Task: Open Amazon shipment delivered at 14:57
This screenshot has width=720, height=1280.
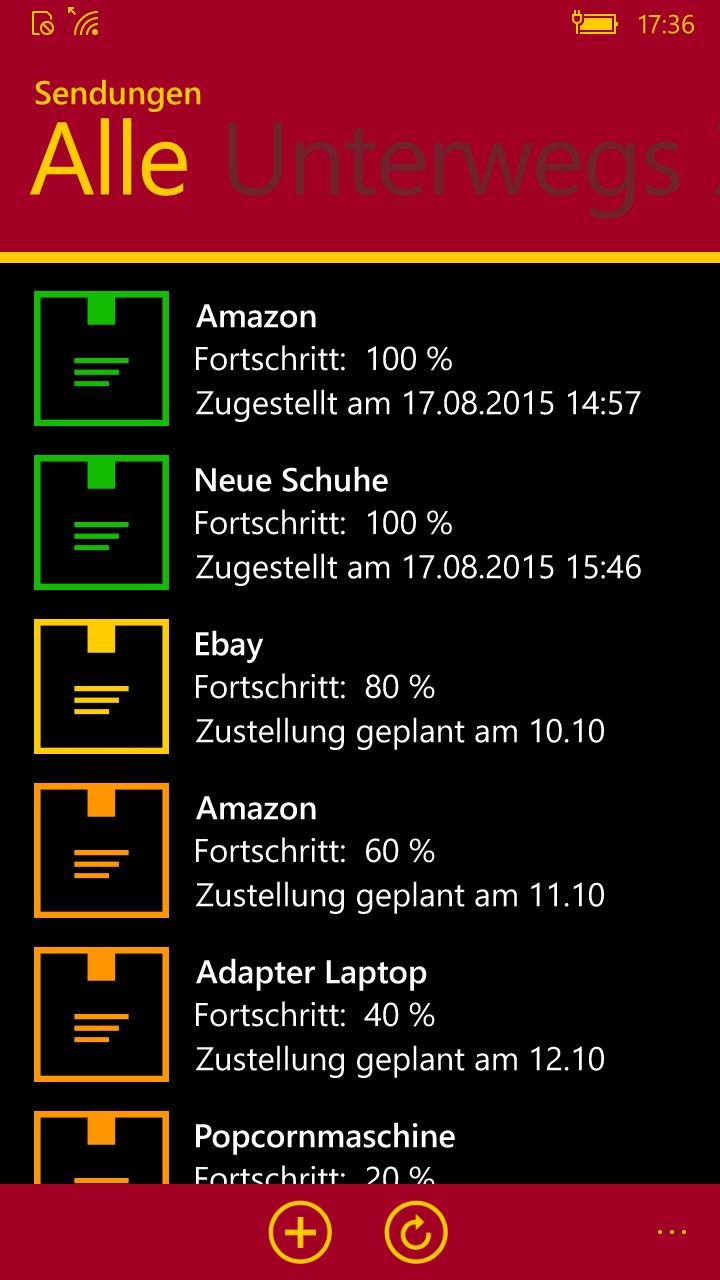Action: 360,359
